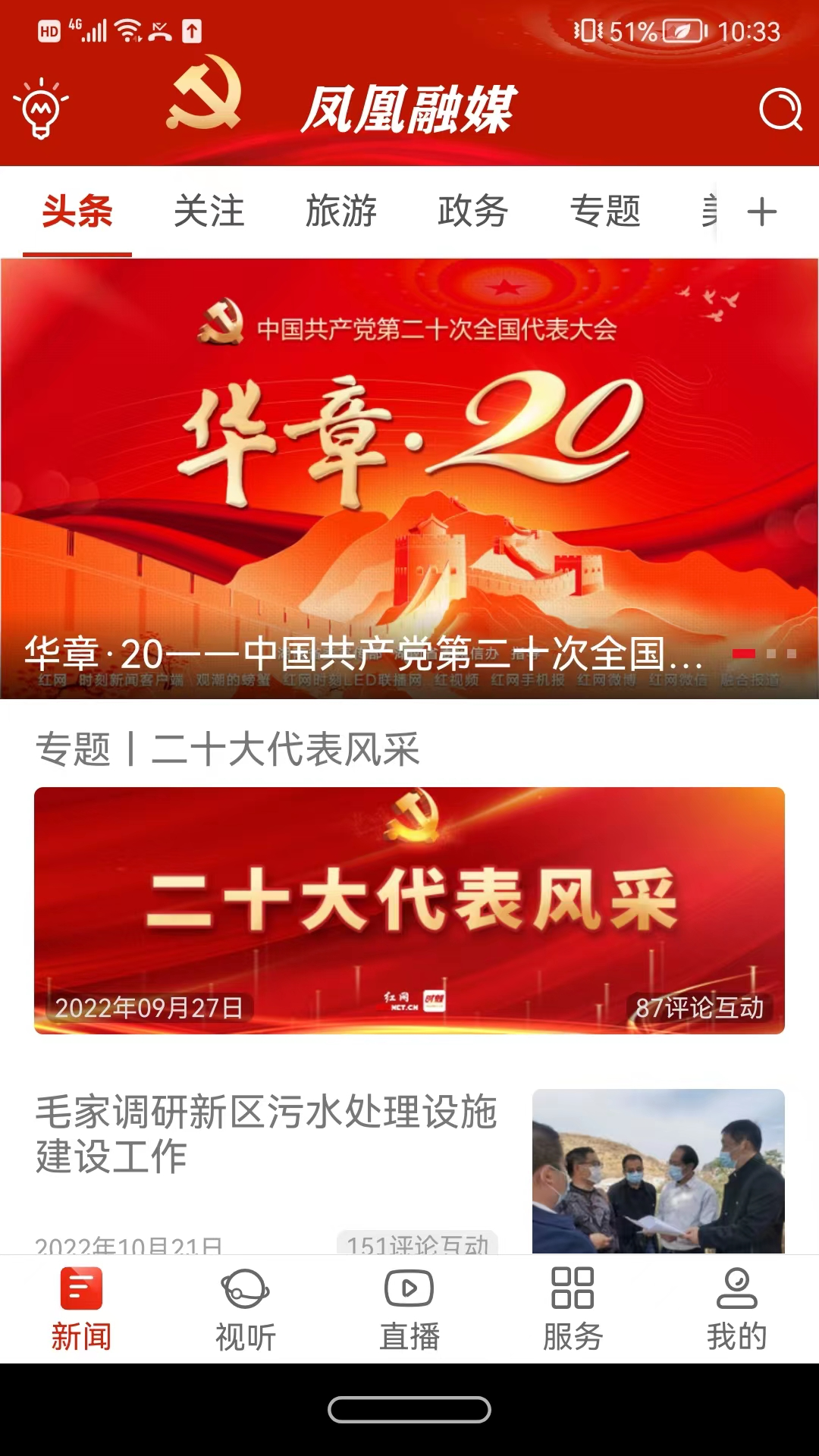This screenshot has width=819, height=1456.
Task: Switch to the 直播 bottom tab
Action: [409, 1310]
